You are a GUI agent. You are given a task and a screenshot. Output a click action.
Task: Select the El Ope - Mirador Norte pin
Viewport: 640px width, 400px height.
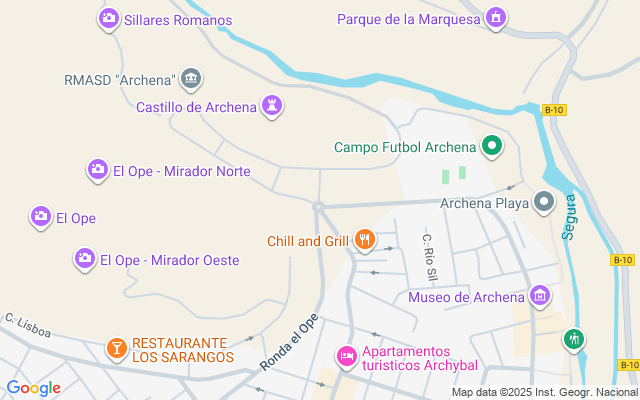pyautogui.click(x=98, y=170)
